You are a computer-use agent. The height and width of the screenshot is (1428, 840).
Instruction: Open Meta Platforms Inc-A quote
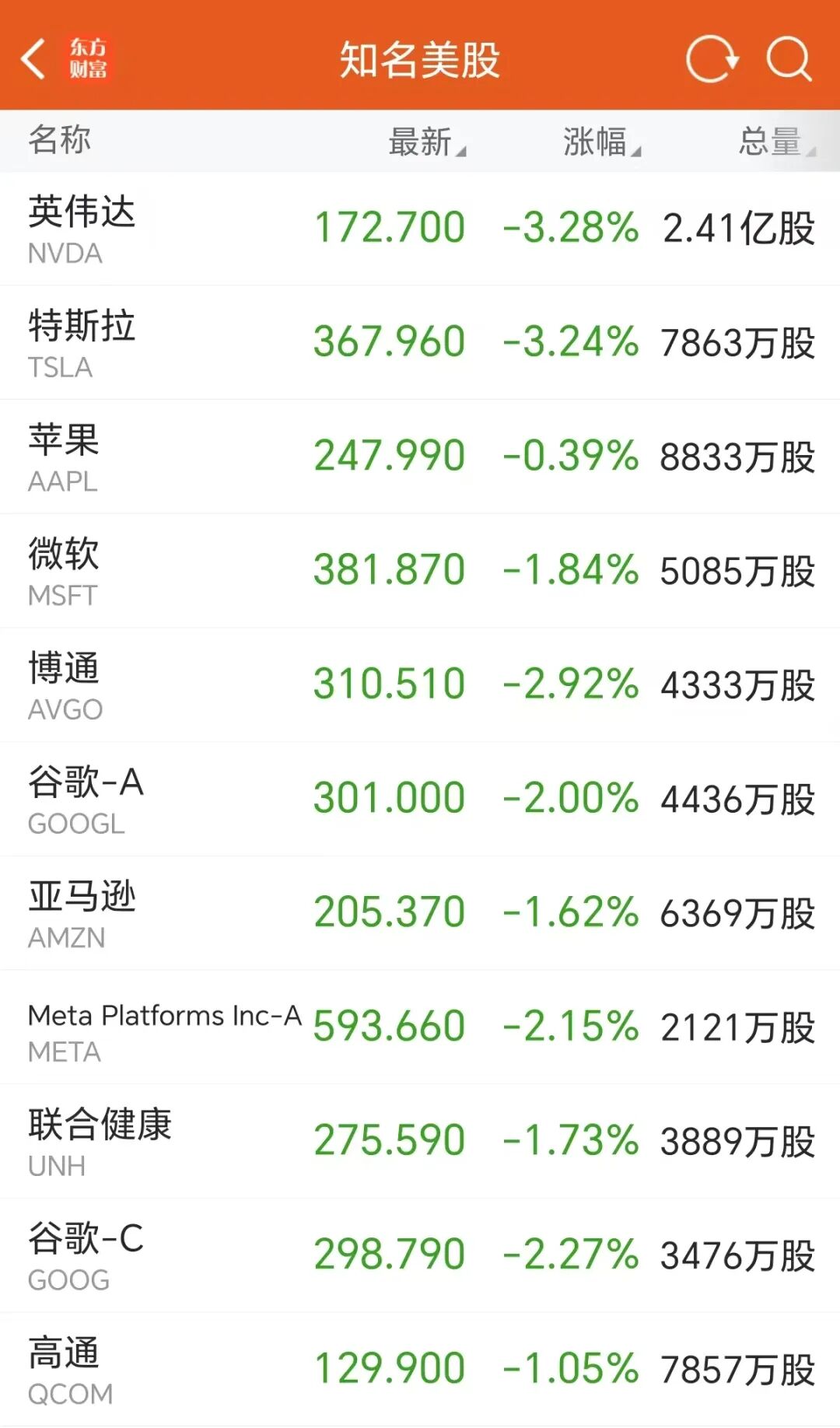420,1027
